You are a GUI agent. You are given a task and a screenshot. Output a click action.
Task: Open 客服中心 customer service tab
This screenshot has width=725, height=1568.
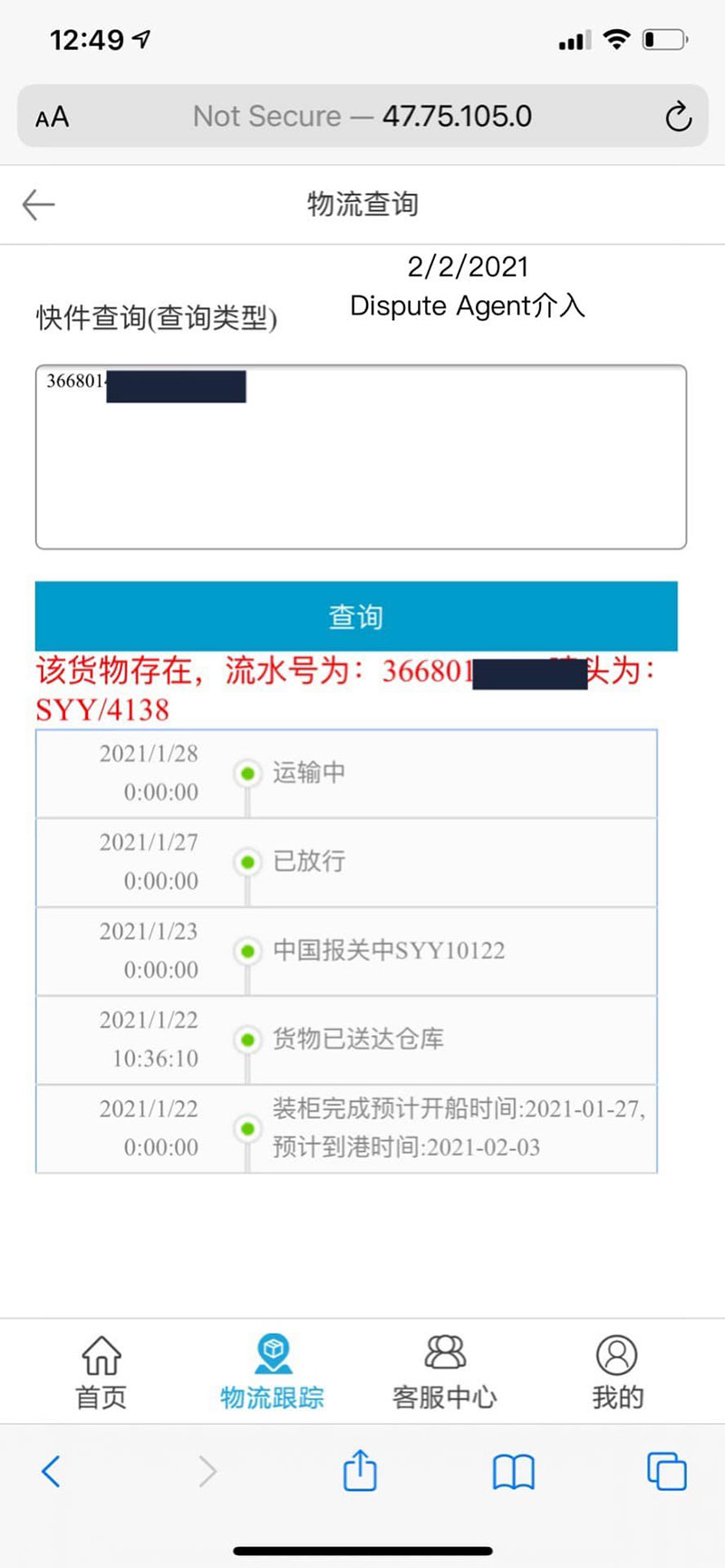[444, 1372]
